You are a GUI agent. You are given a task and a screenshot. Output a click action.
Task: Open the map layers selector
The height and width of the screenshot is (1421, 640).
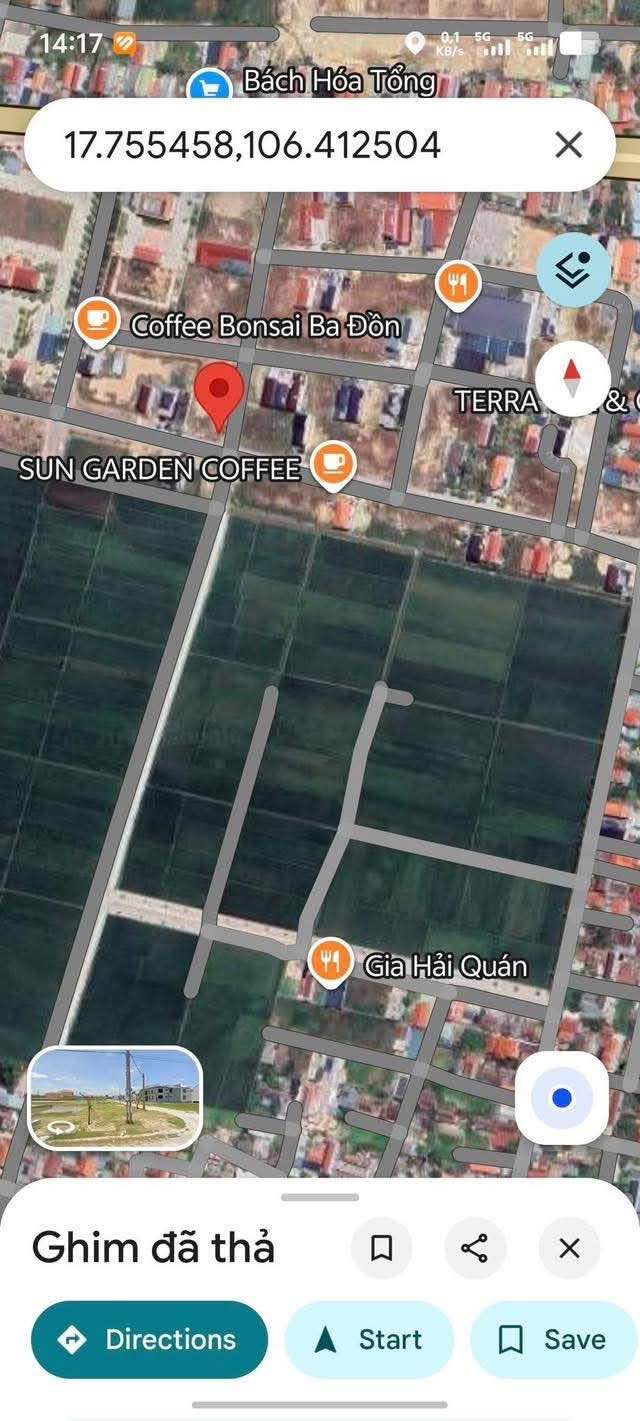pos(573,269)
